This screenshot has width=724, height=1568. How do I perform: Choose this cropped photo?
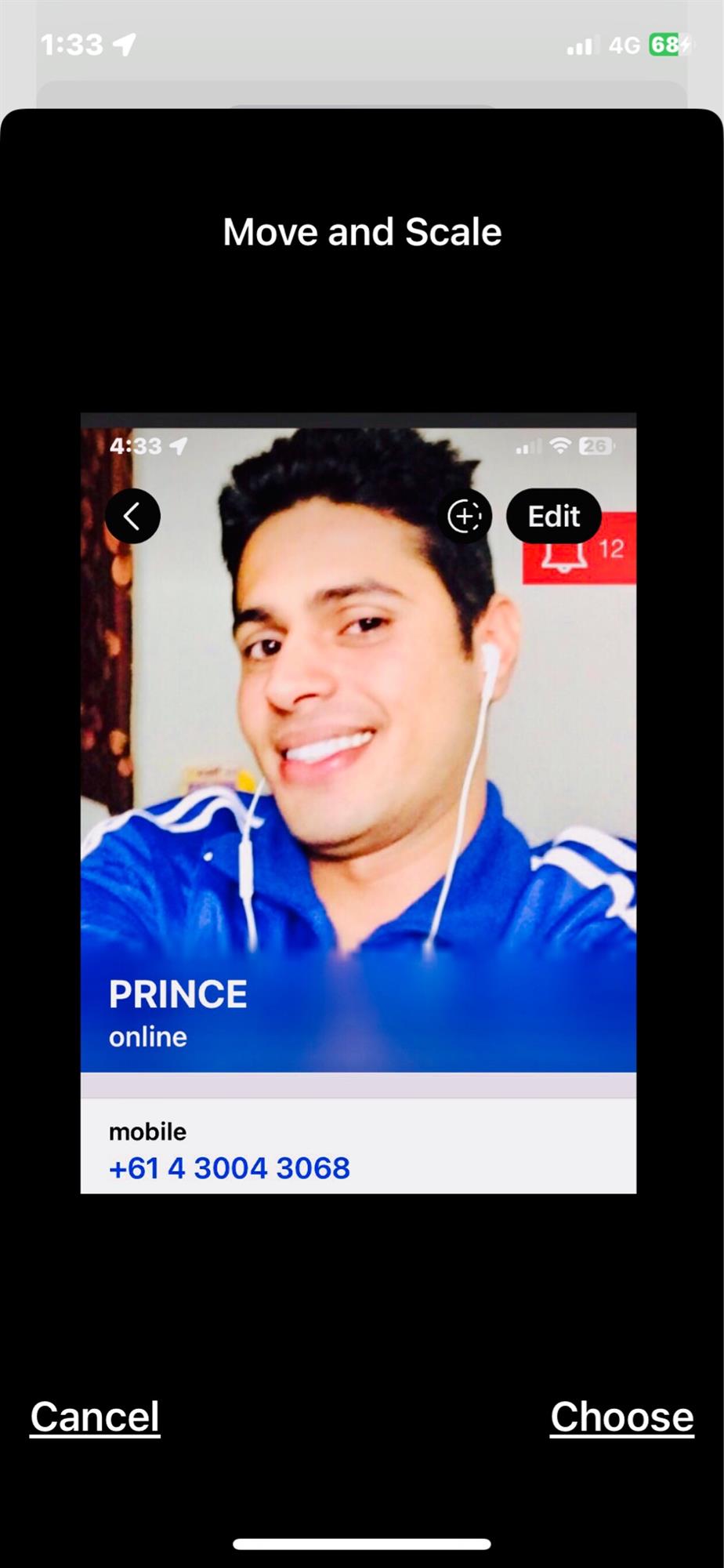coord(622,1417)
